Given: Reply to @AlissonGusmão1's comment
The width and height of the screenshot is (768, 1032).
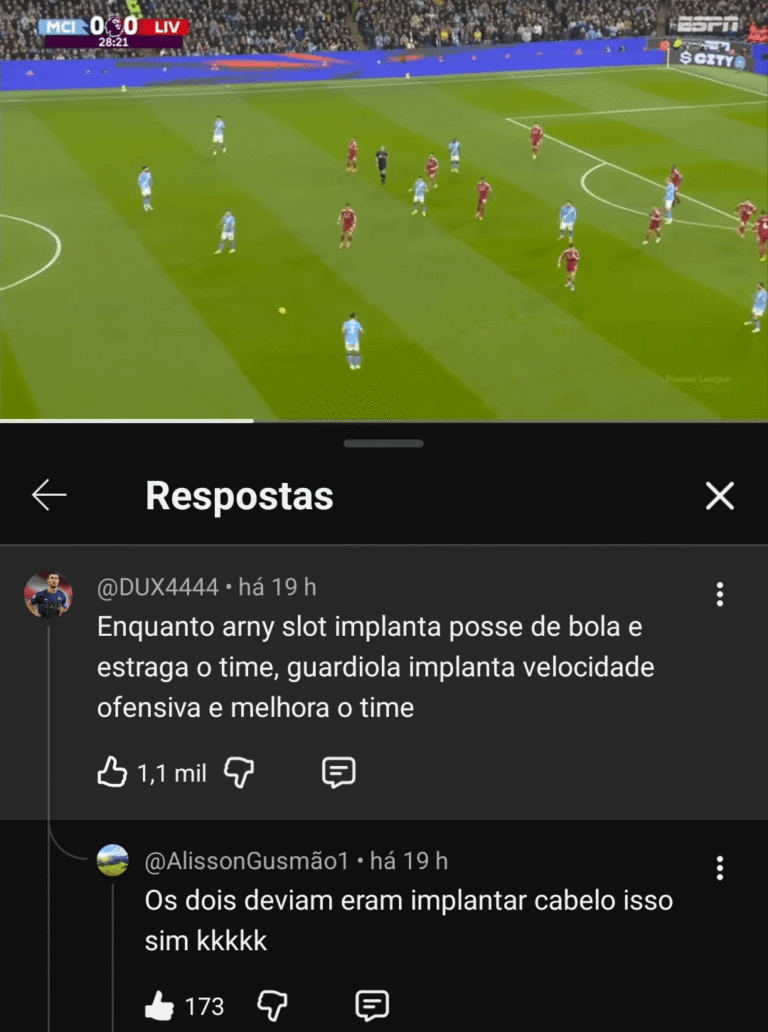Looking at the screenshot, I should click(372, 1005).
